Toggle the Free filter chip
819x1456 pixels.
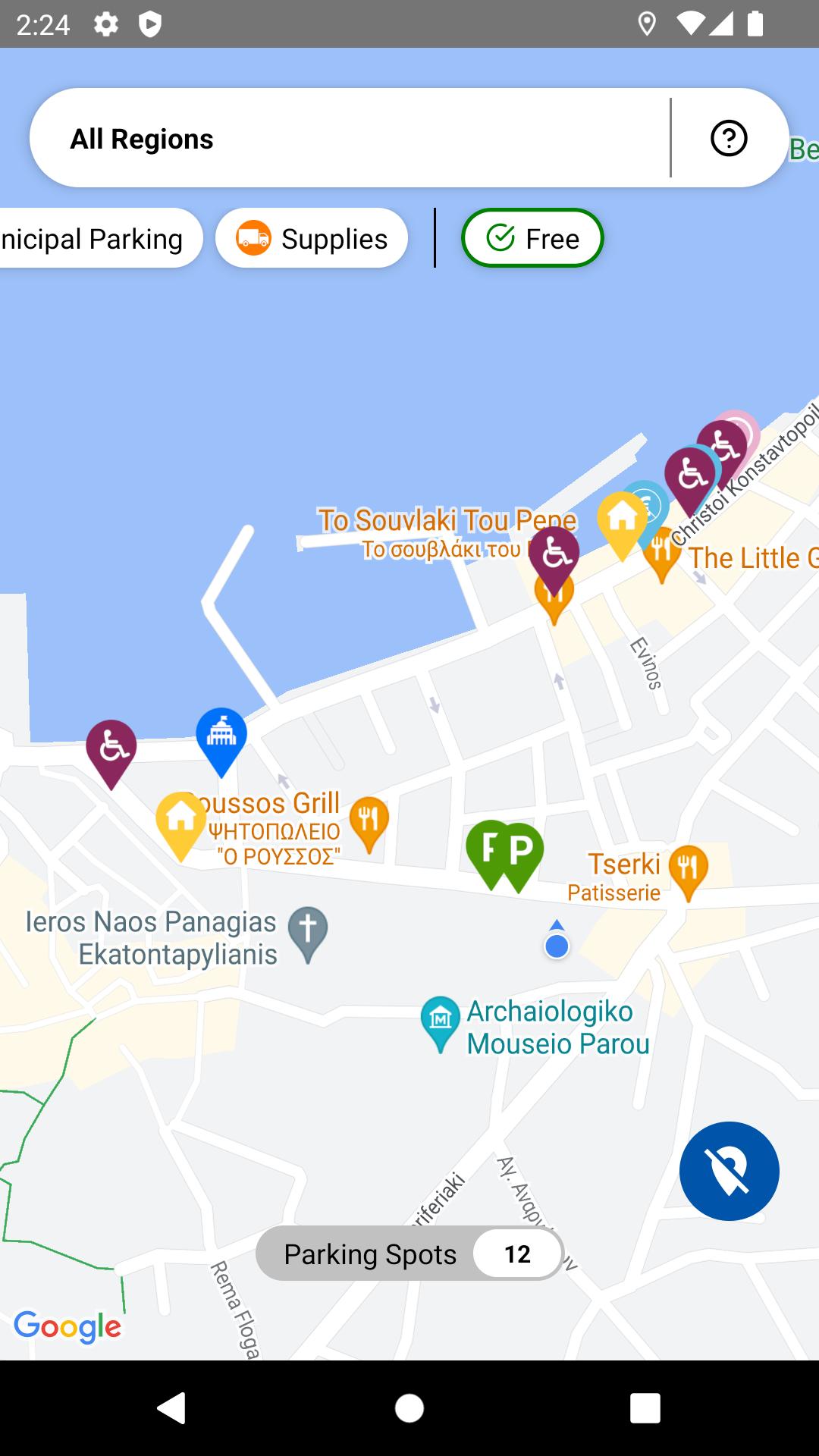532,238
